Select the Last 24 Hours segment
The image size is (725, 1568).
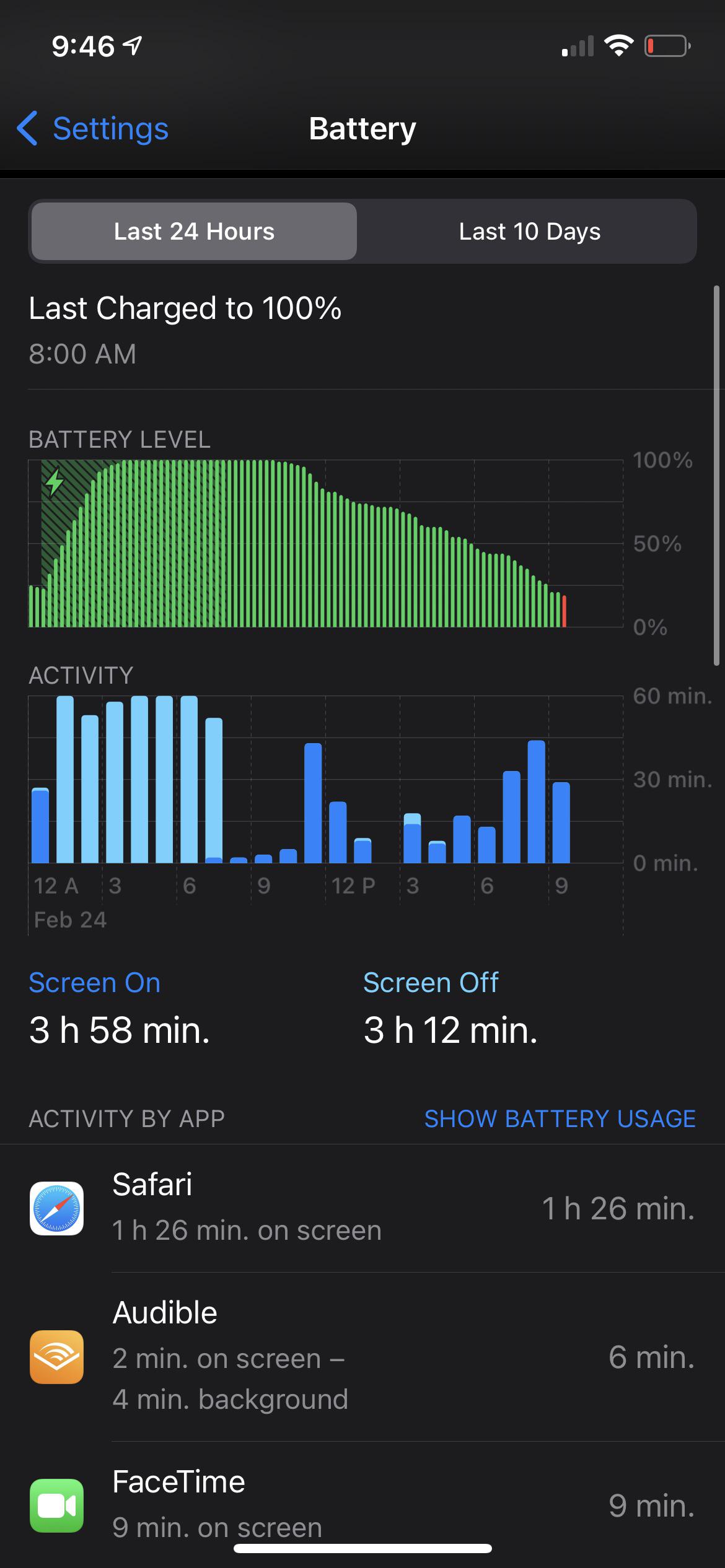click(x=194, y=232)
